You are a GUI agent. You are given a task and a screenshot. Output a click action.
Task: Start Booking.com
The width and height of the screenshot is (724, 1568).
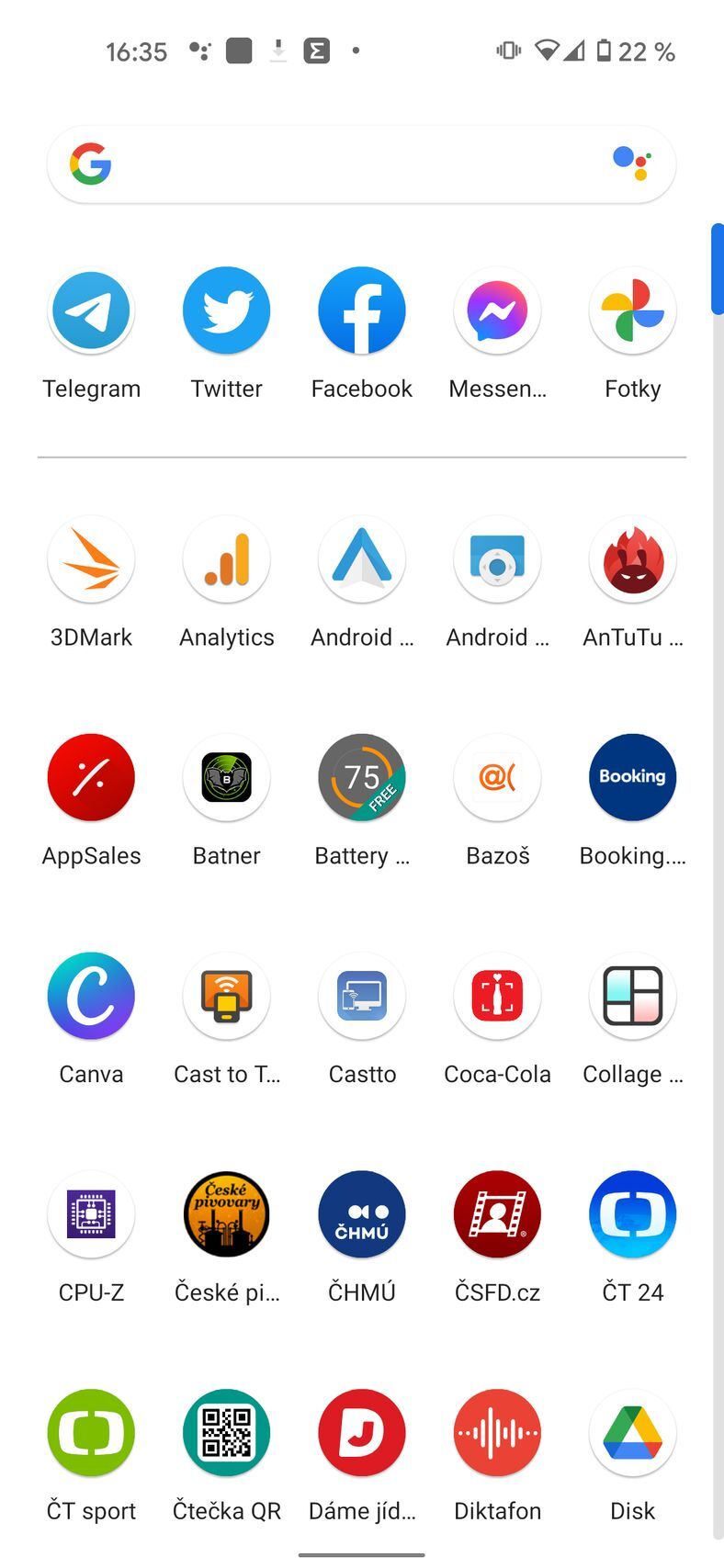point(632,777)
